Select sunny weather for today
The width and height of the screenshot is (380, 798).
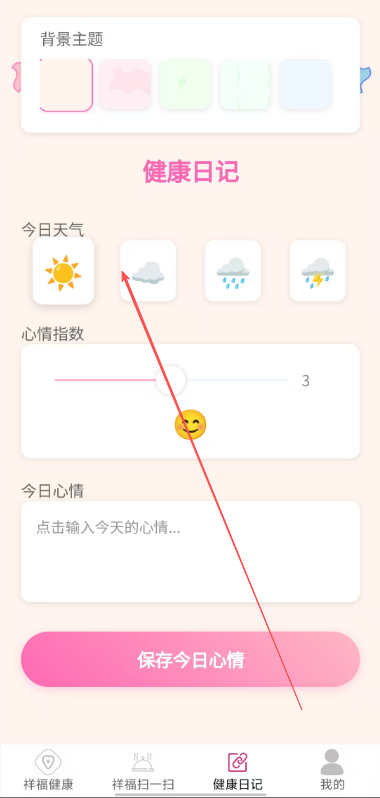point(63,271)
